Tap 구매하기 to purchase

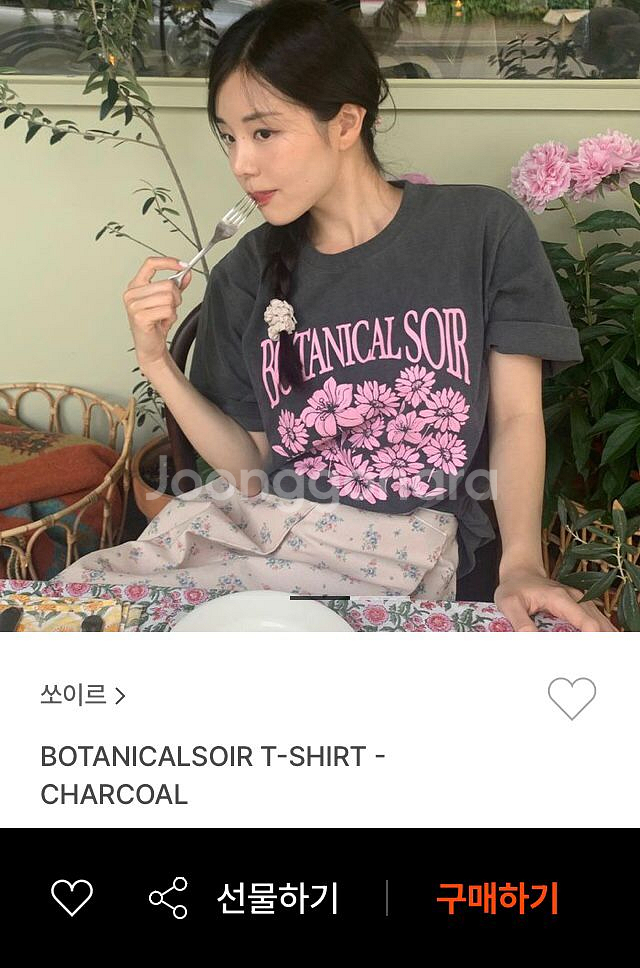pyautogui.click(x=497, y=898)
